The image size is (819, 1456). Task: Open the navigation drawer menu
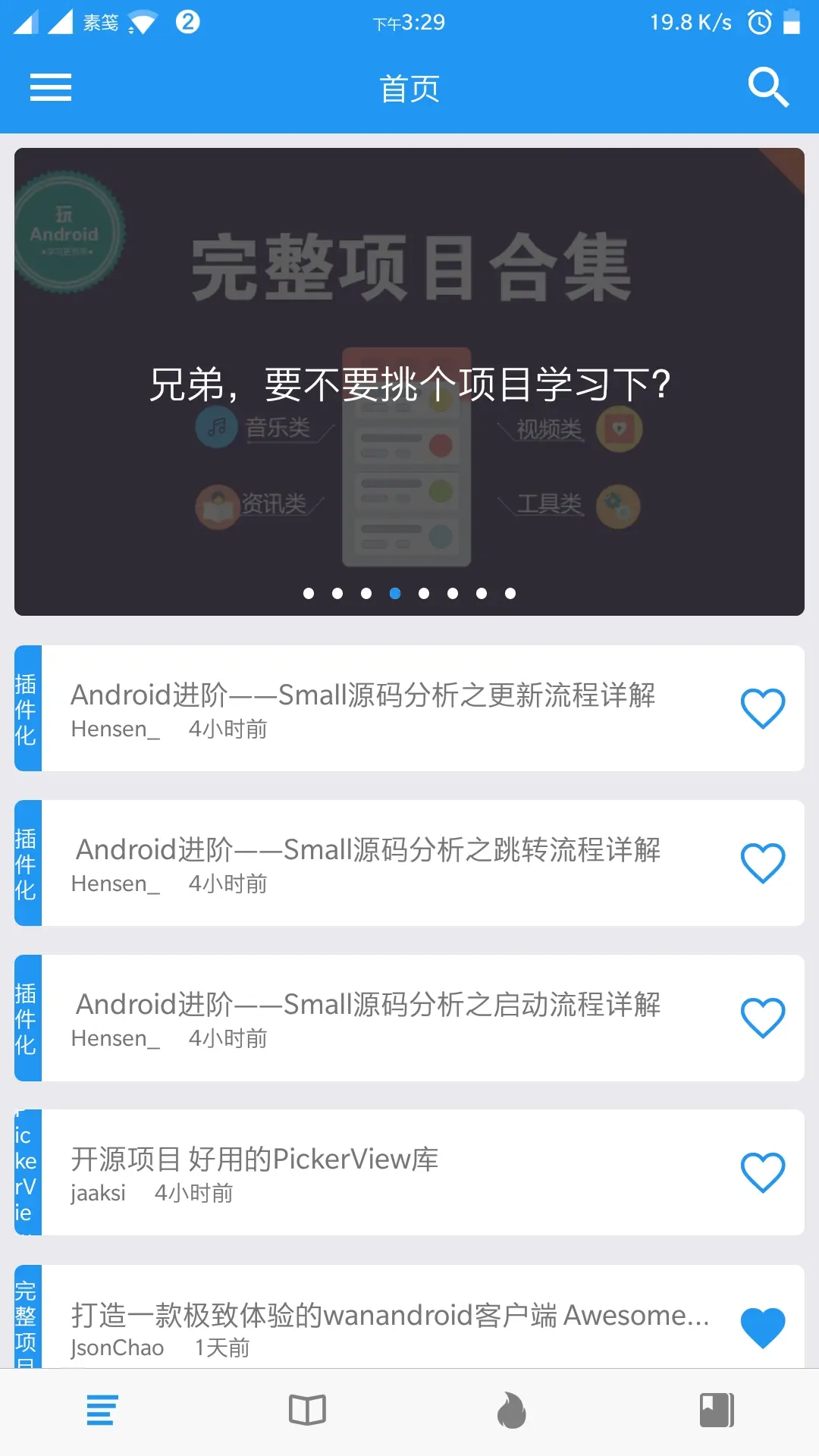(50, 87)
